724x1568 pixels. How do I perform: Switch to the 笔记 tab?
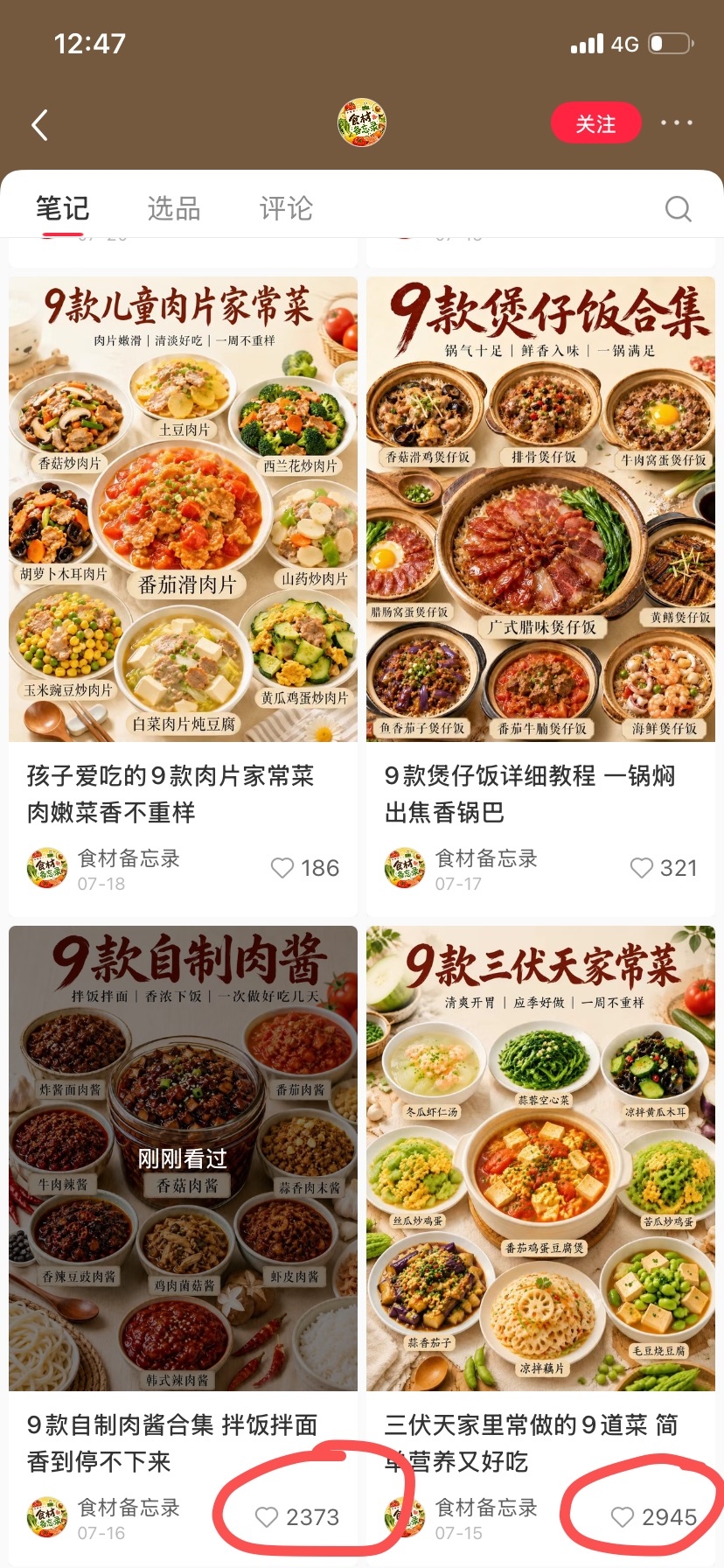[62, 208]
